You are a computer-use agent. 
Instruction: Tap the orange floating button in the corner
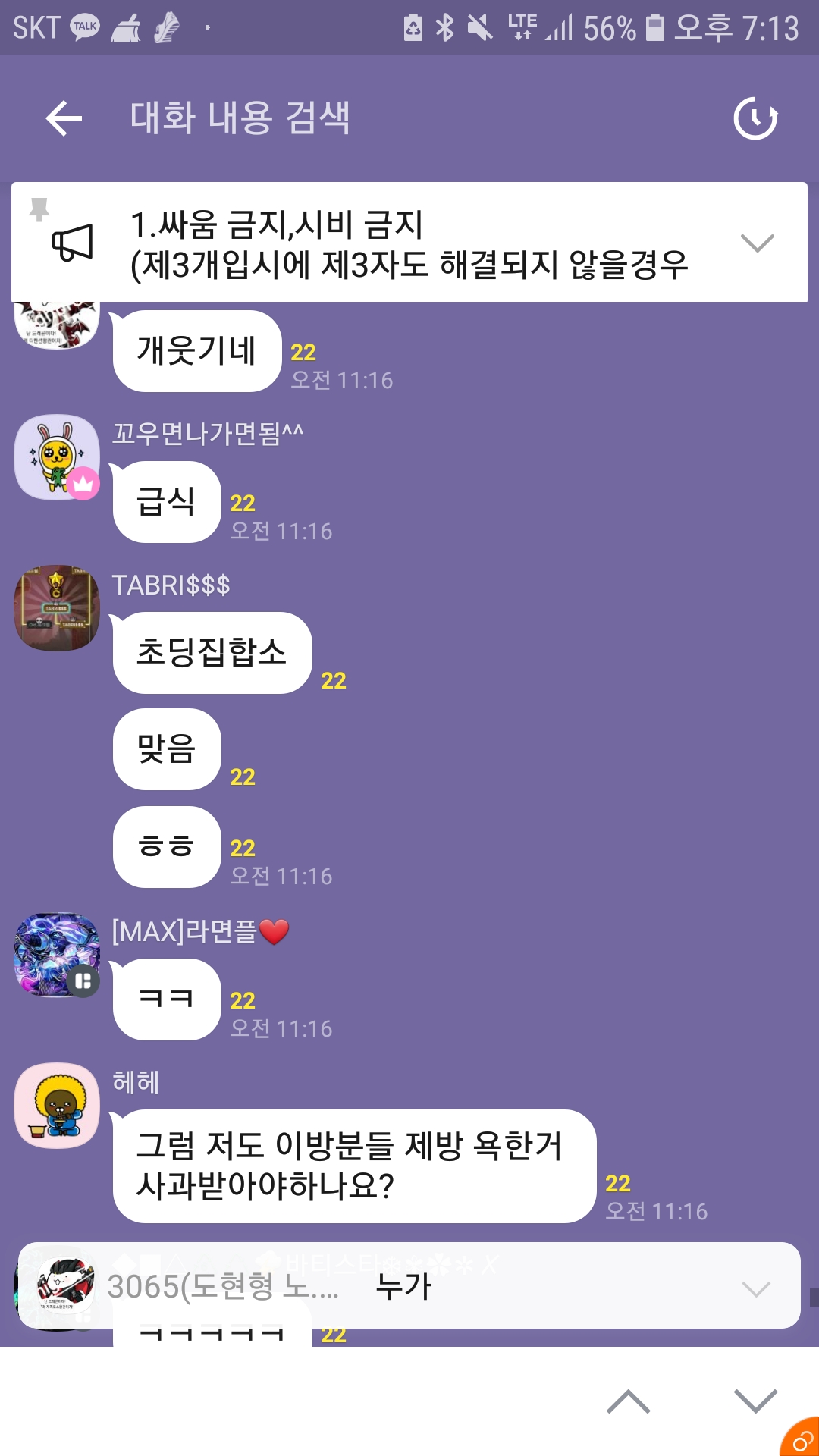(801, 1438)
